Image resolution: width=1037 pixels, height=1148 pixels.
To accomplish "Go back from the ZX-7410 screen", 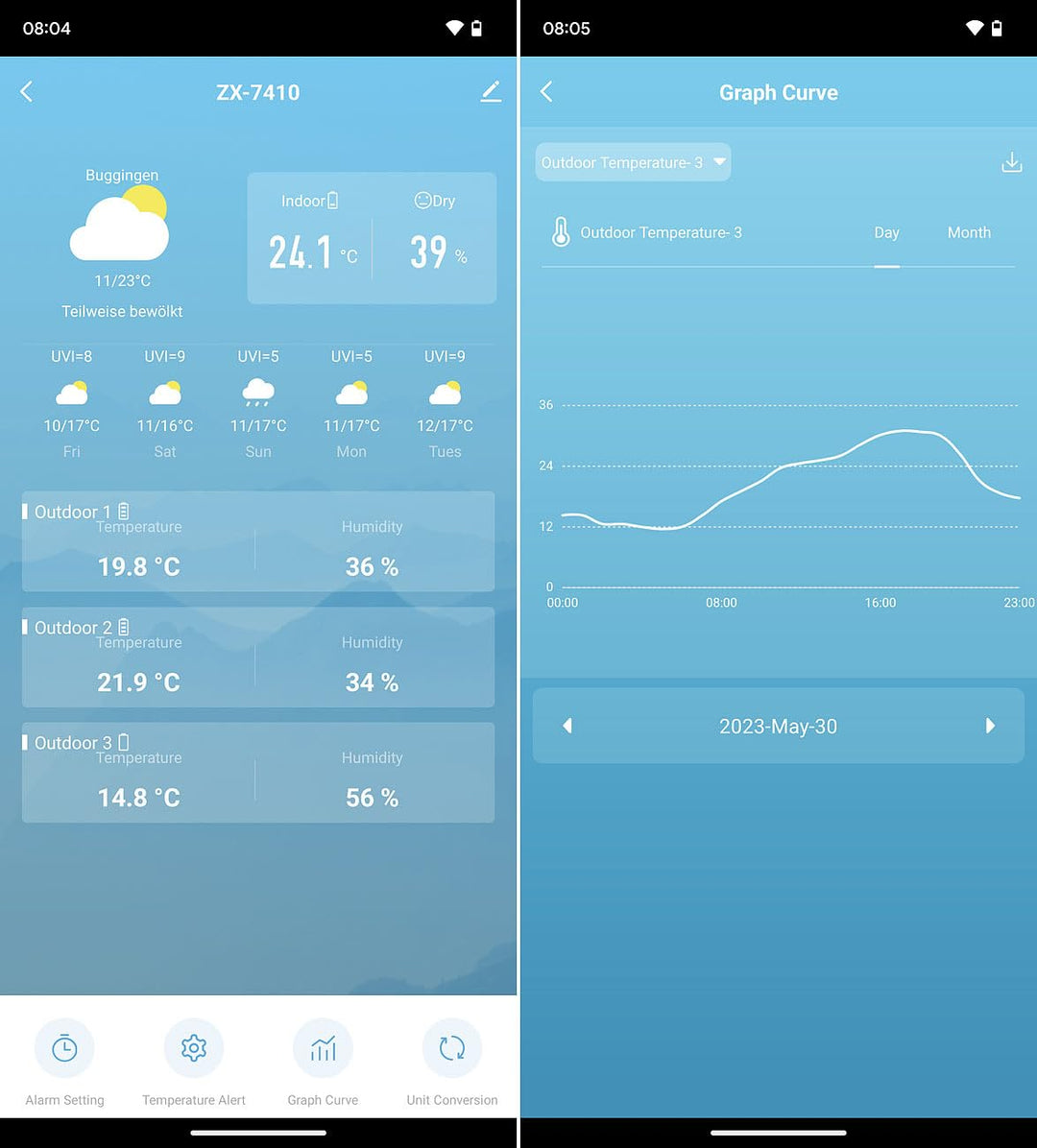I will point(27,92).
